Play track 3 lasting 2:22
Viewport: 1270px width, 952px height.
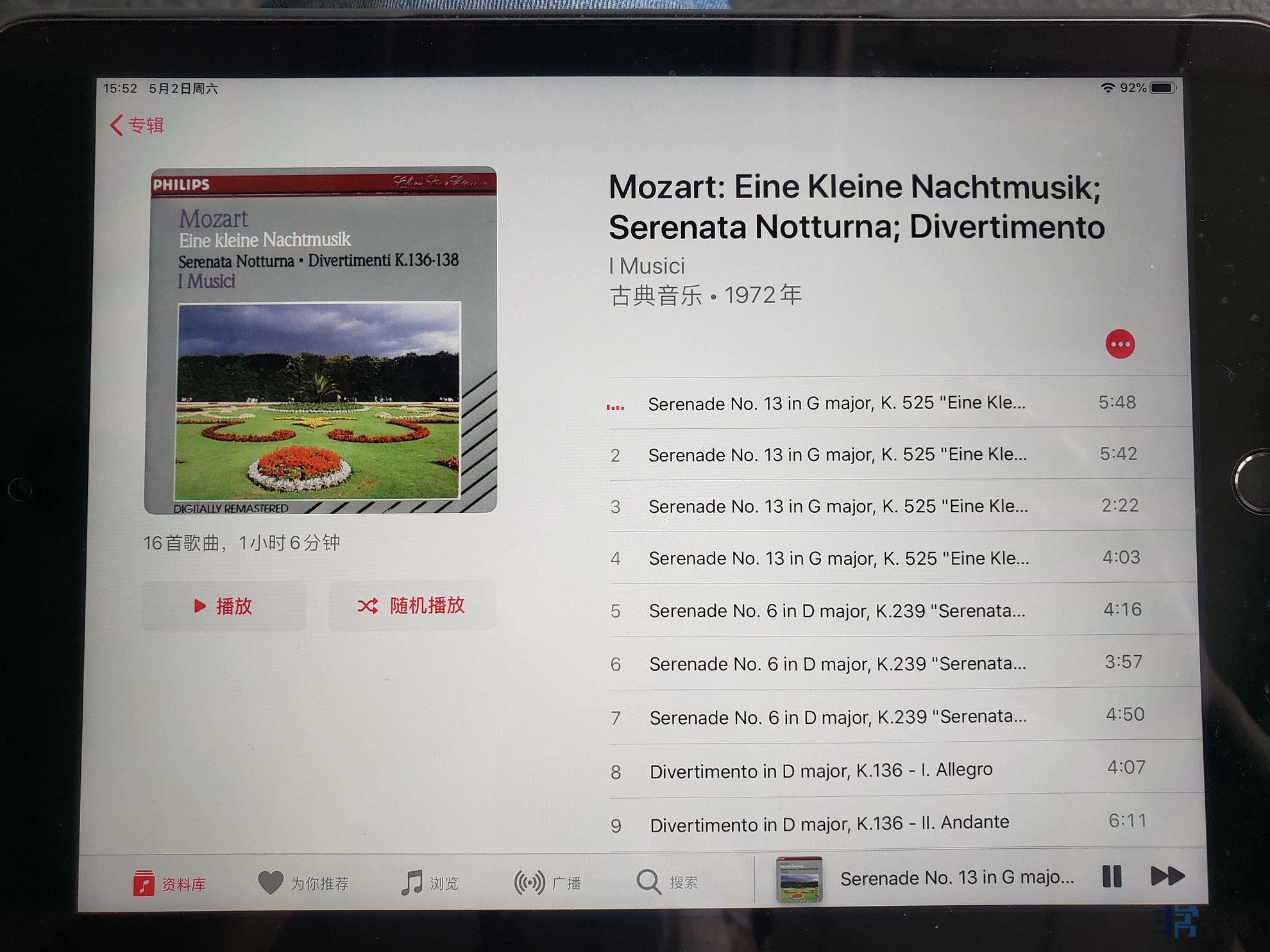[838, 506]
